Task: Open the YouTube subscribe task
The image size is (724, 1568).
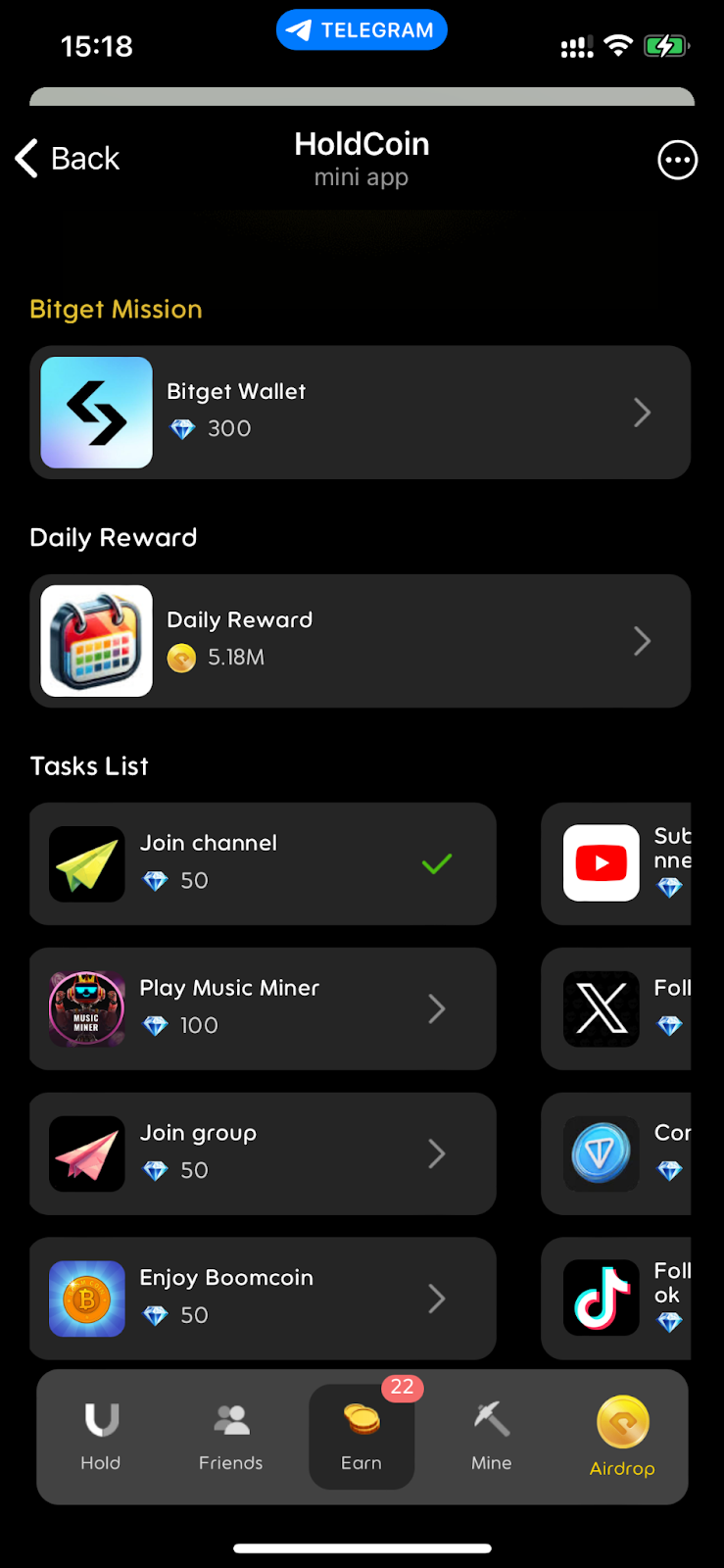Action: tap(617, 863)
